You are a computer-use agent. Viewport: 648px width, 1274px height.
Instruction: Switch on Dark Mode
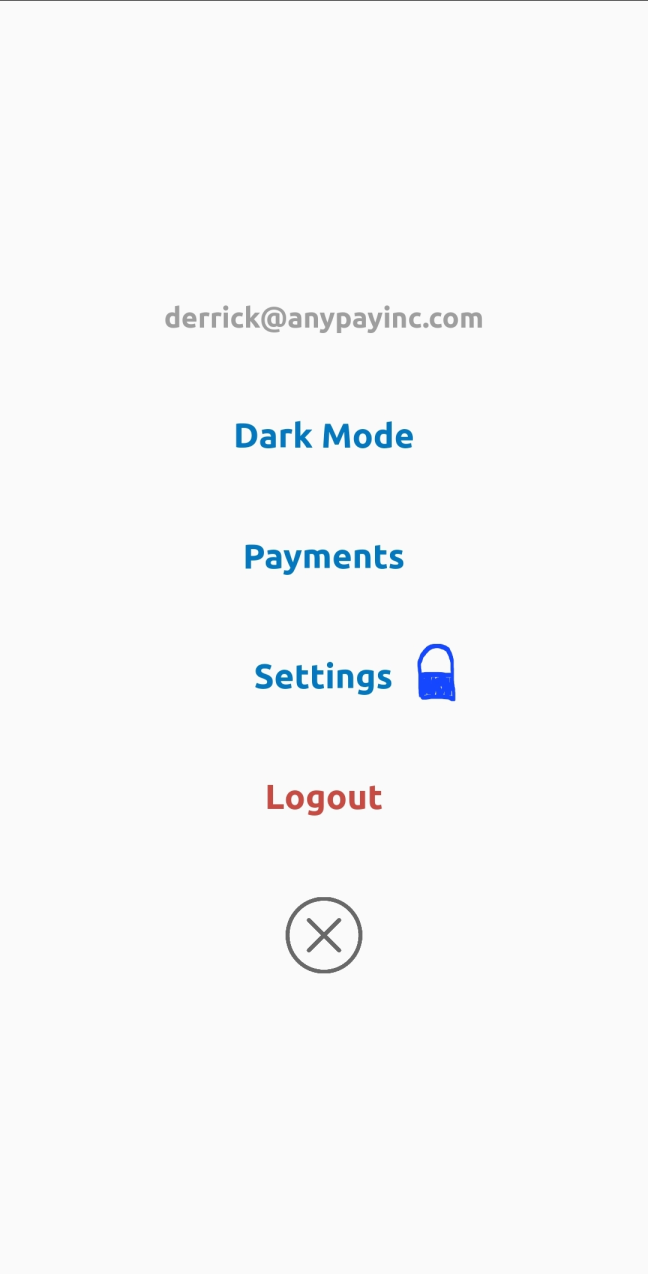coord(323,436)
